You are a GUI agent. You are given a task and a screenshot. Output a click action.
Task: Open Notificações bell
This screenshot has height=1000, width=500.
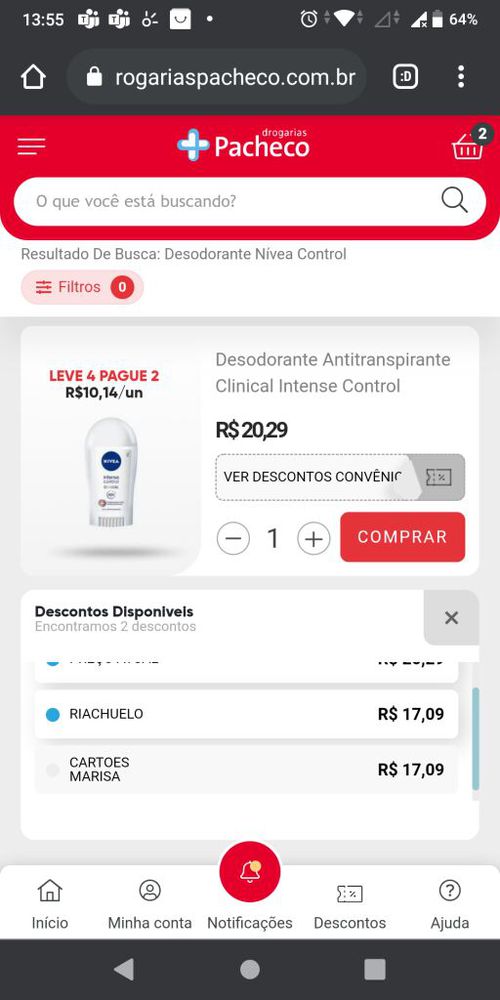pyautogui.click(x=250, y=872)
